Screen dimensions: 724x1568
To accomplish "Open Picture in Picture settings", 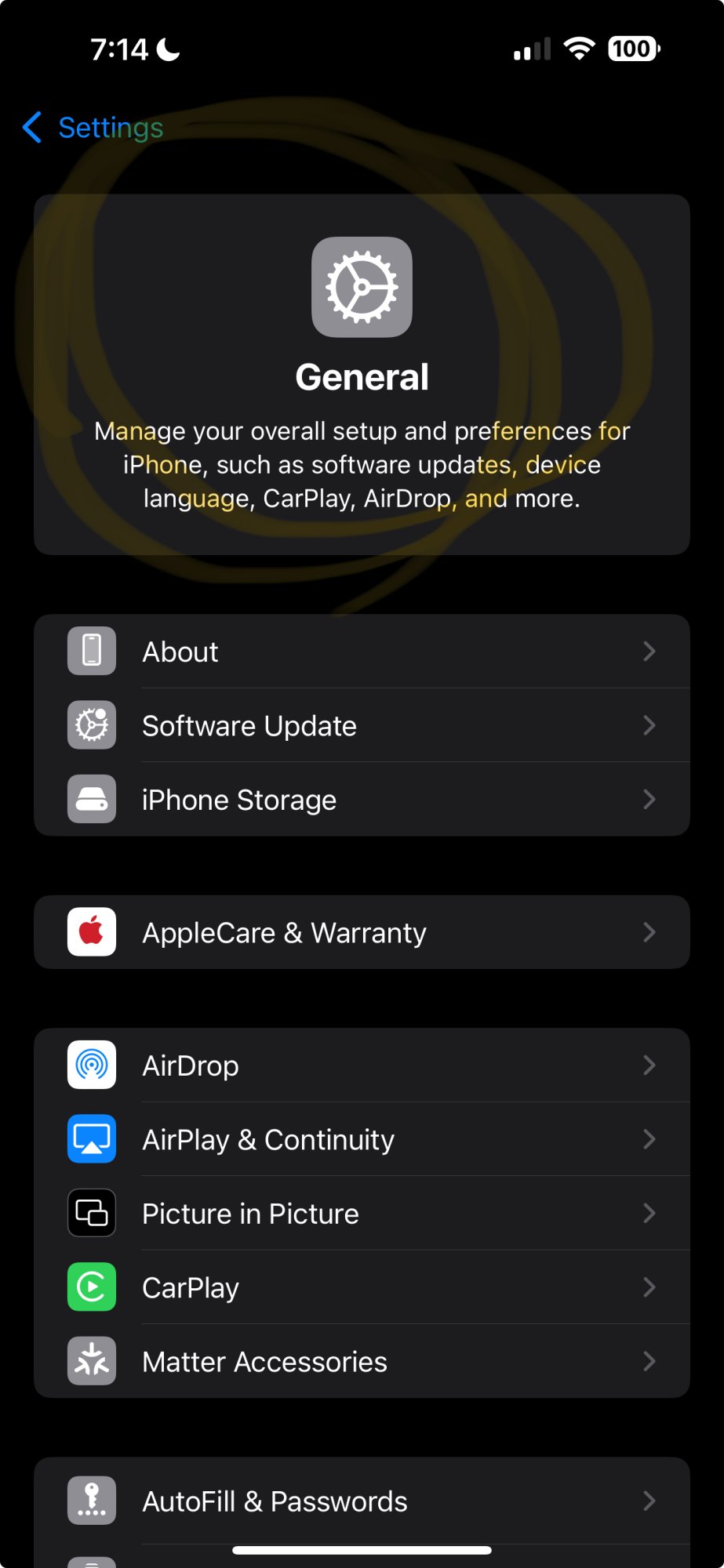I will pos(362,1213).
